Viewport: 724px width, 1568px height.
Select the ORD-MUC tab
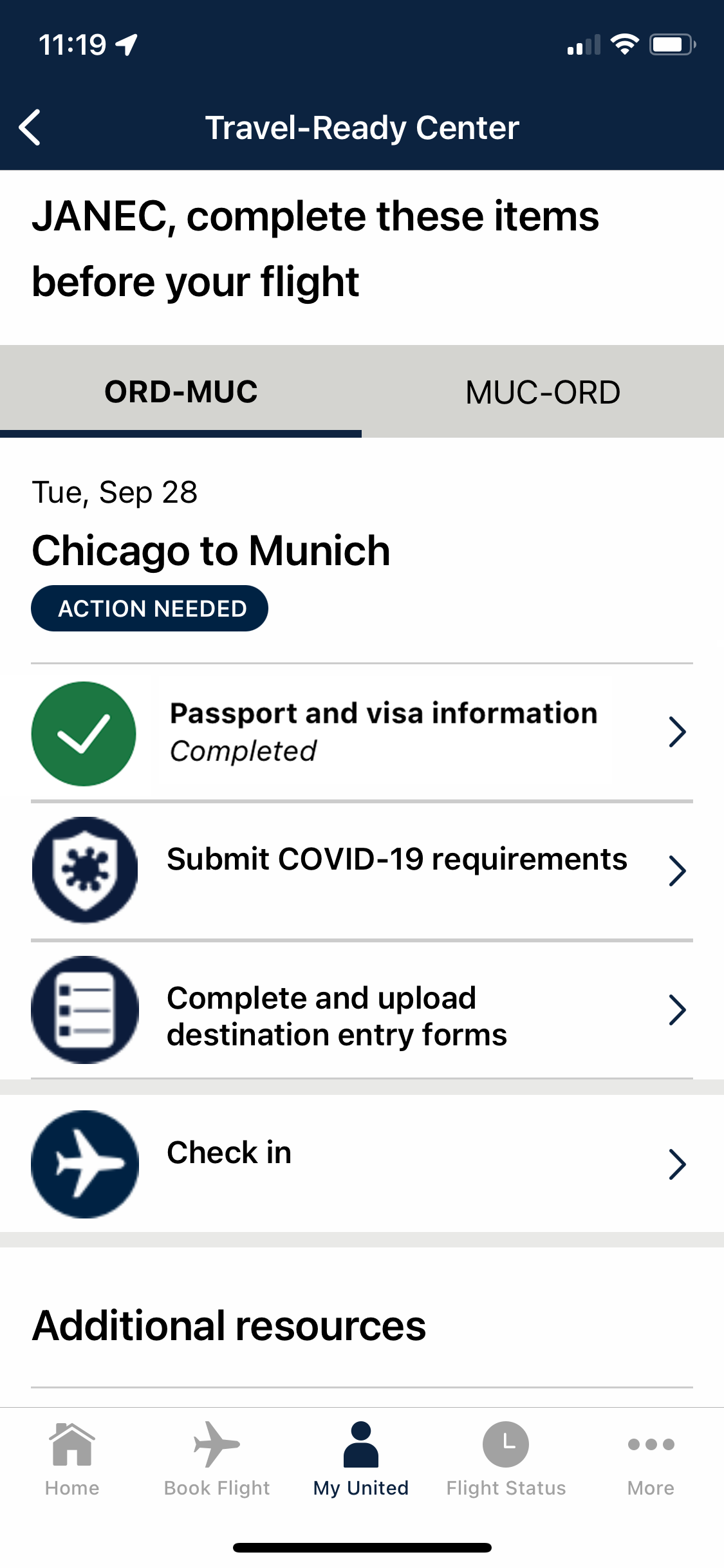[x=181, y=392]
